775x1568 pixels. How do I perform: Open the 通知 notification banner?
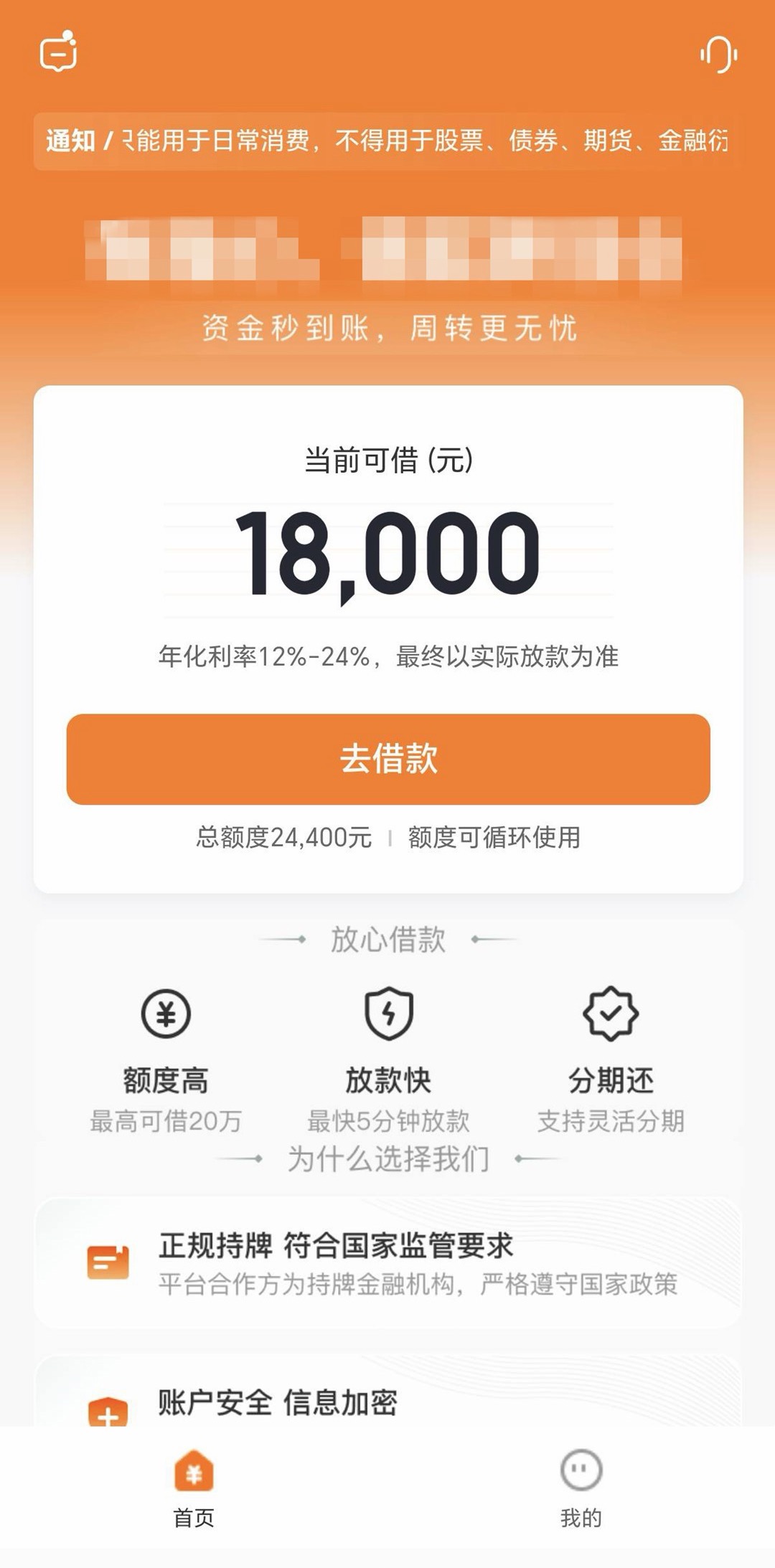(387, 142)
